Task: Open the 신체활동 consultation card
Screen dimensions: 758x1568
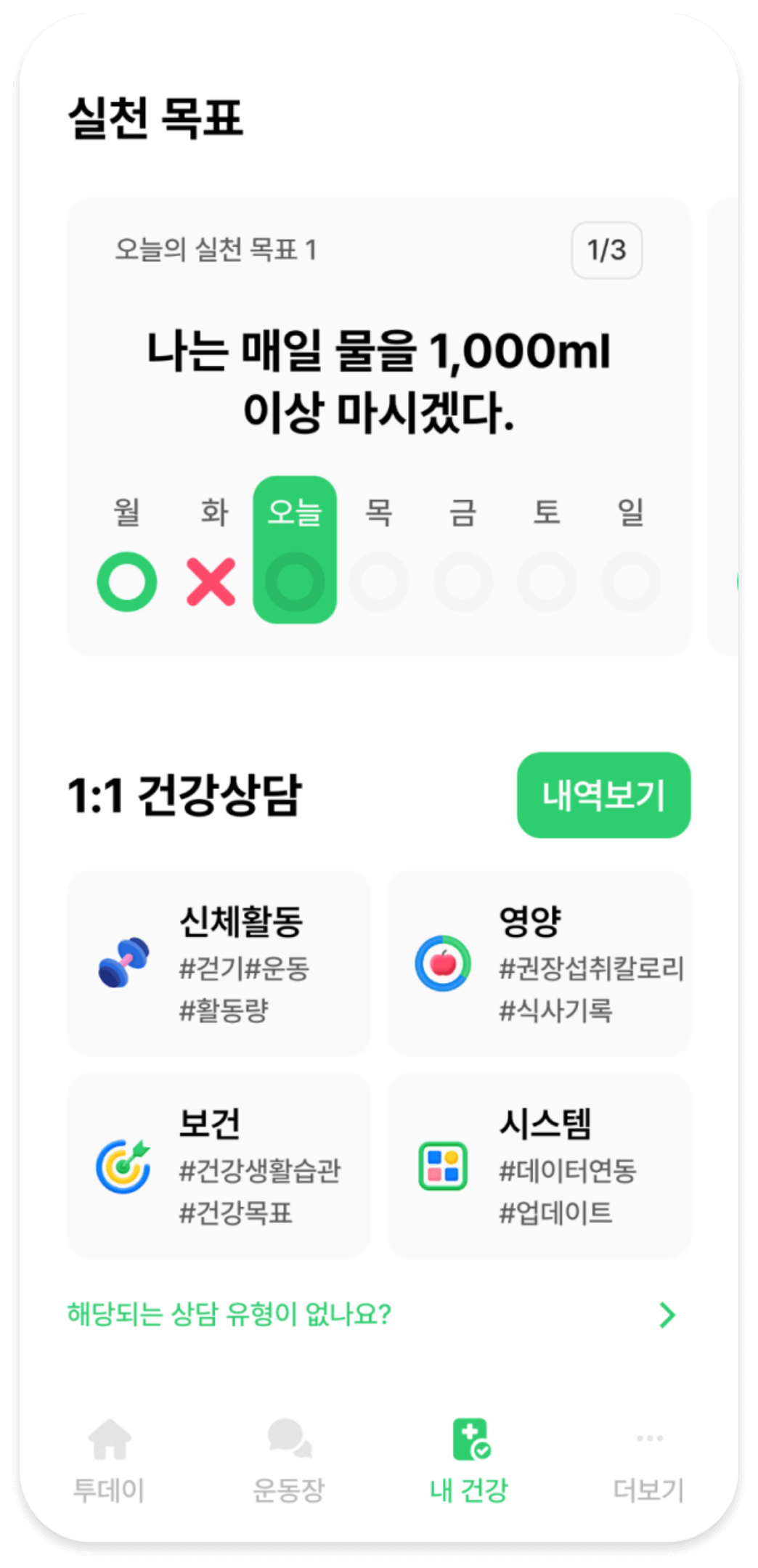Action: pyautogui.click(x=219, y=963)
